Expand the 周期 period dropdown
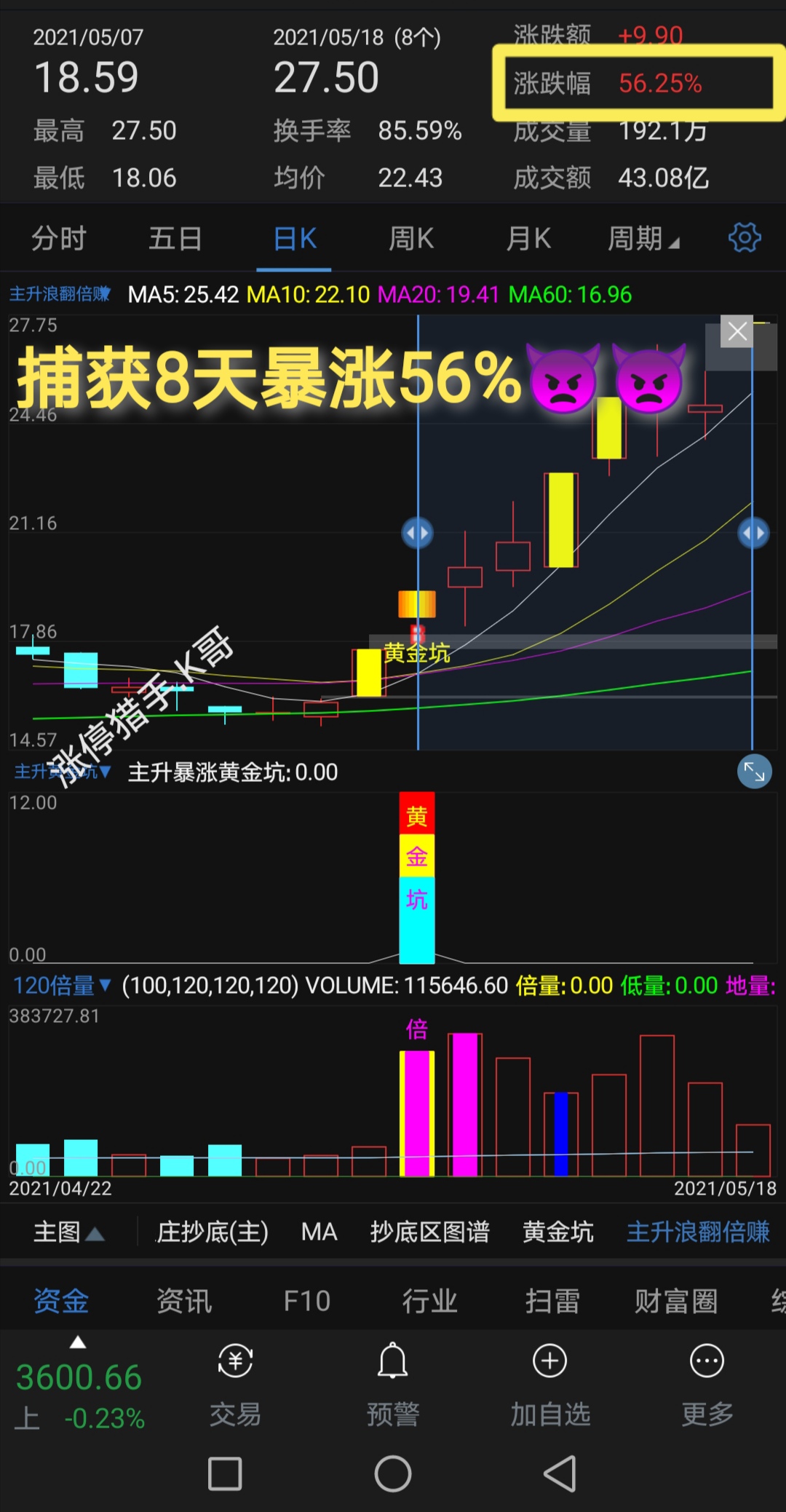This screenshot has width=786, height=1512. pos(643,239)
